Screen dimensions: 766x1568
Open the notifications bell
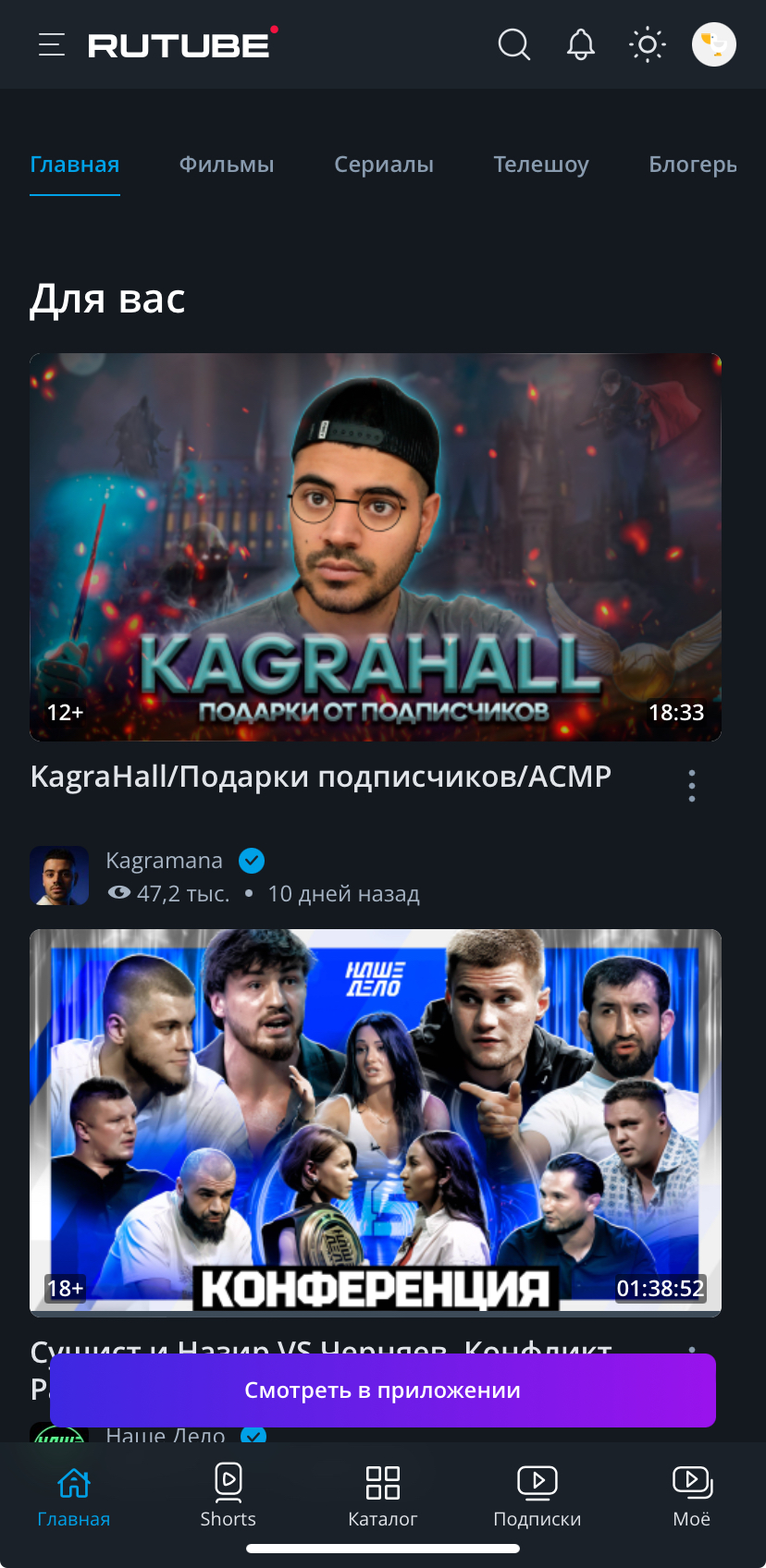coord(581,44)
